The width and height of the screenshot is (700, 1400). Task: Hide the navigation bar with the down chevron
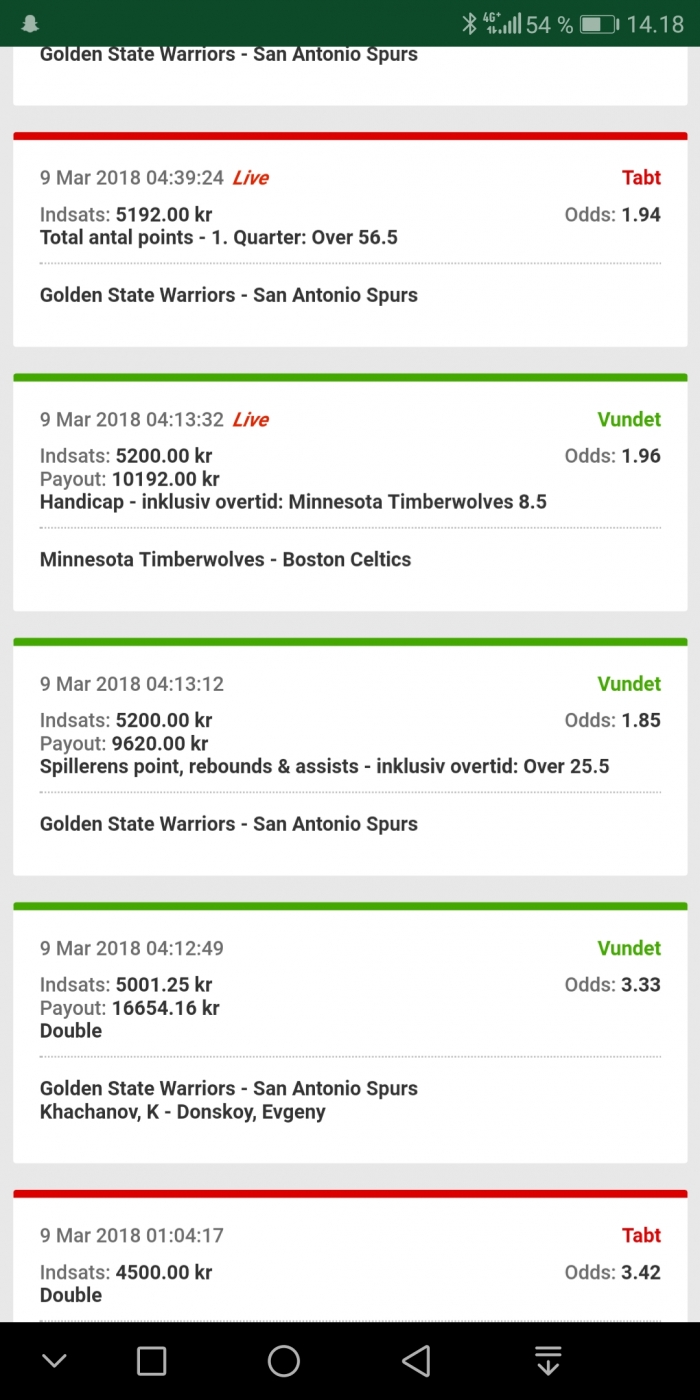[x=54, y=1361]
